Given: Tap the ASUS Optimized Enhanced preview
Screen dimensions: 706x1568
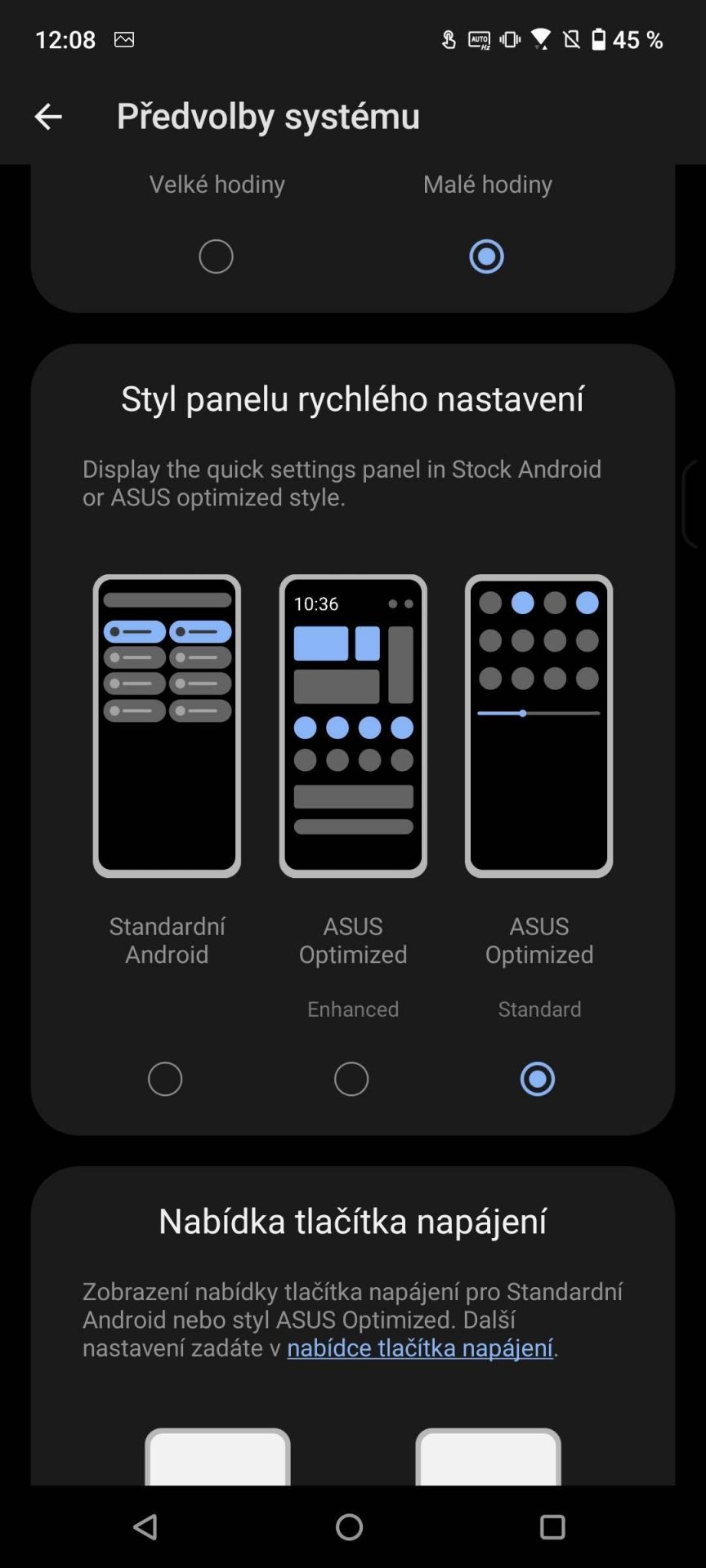Looking at the screenshot, I should pos(353,725).
